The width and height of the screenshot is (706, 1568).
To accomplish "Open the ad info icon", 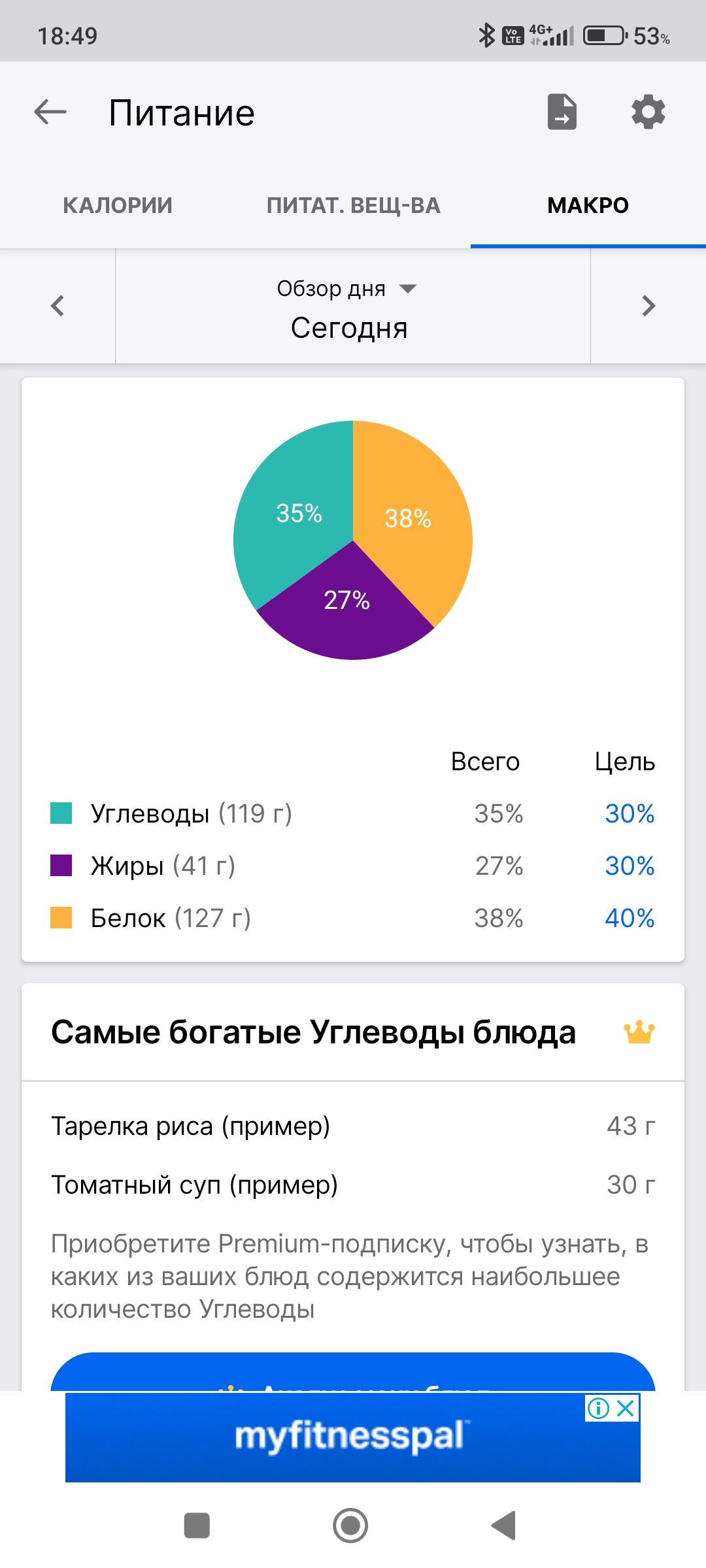I will [x=598, y=1408].
